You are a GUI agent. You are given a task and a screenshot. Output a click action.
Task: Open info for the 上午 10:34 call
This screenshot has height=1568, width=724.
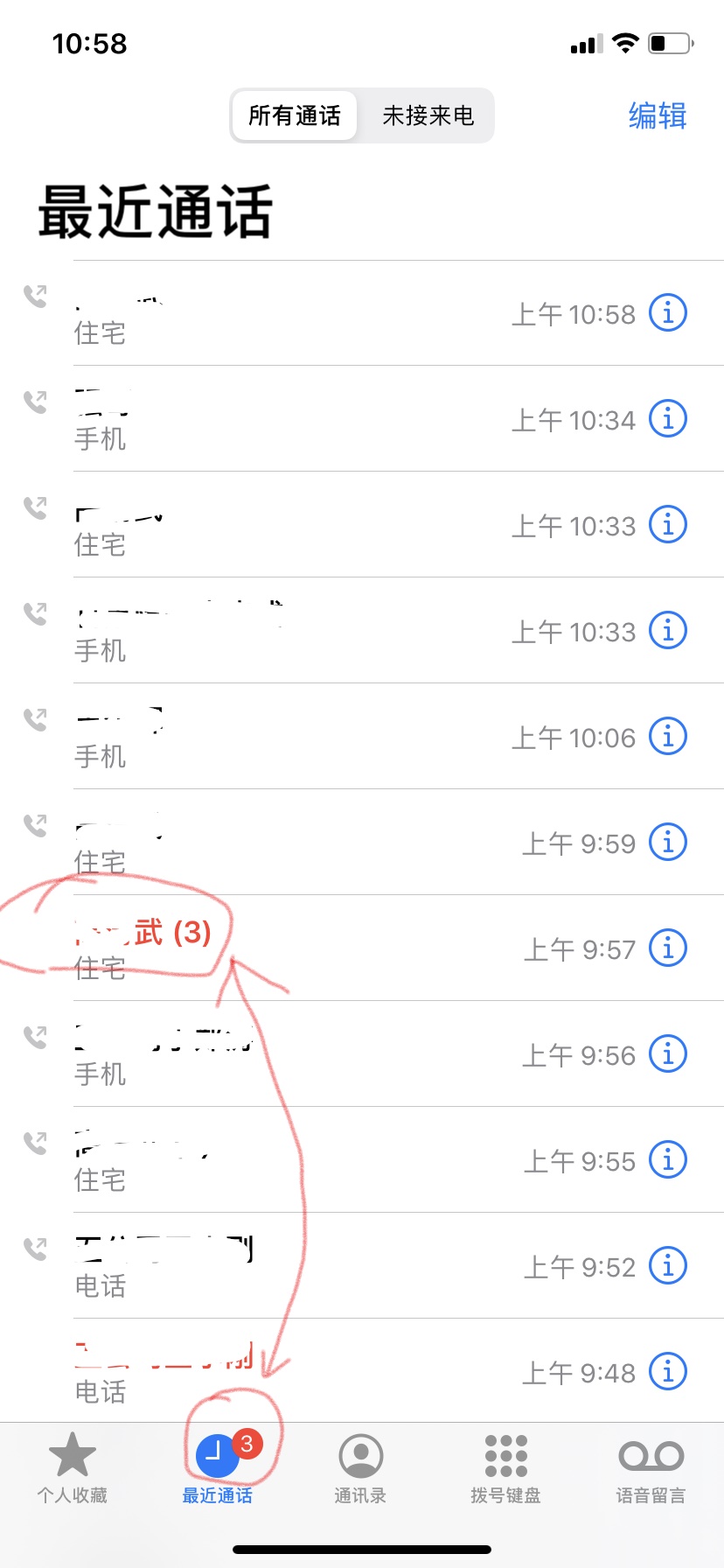point(668,419)
